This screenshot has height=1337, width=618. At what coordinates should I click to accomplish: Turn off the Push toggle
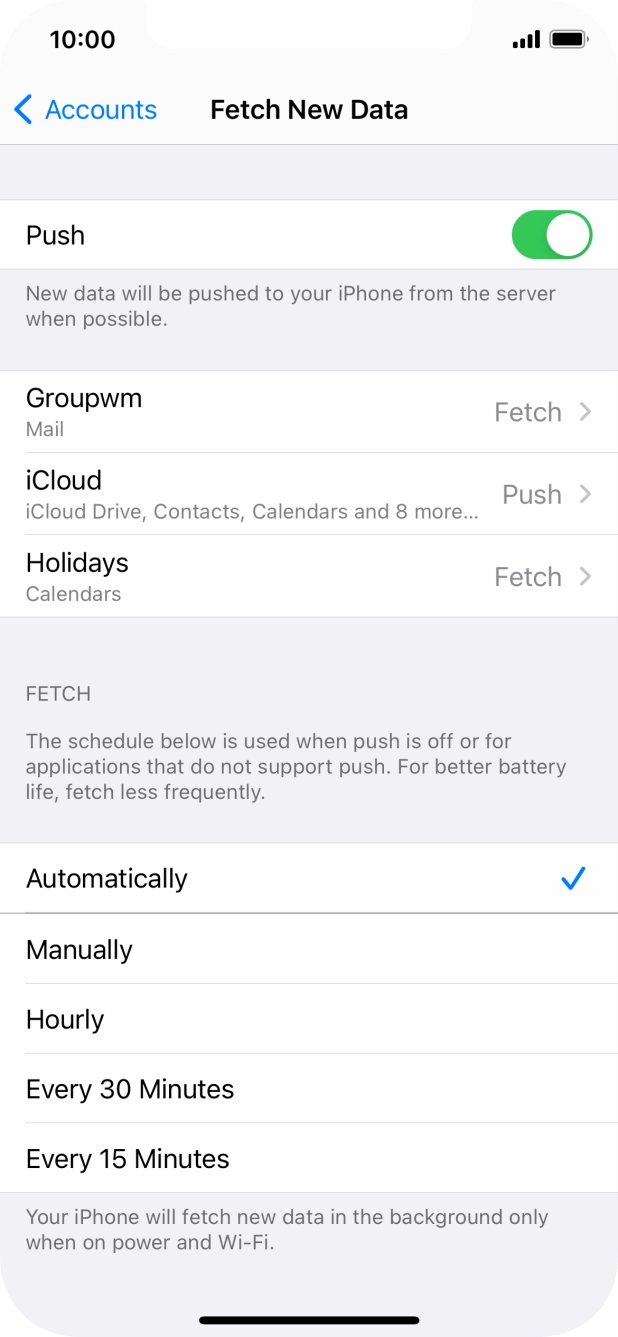click(552, 235)
